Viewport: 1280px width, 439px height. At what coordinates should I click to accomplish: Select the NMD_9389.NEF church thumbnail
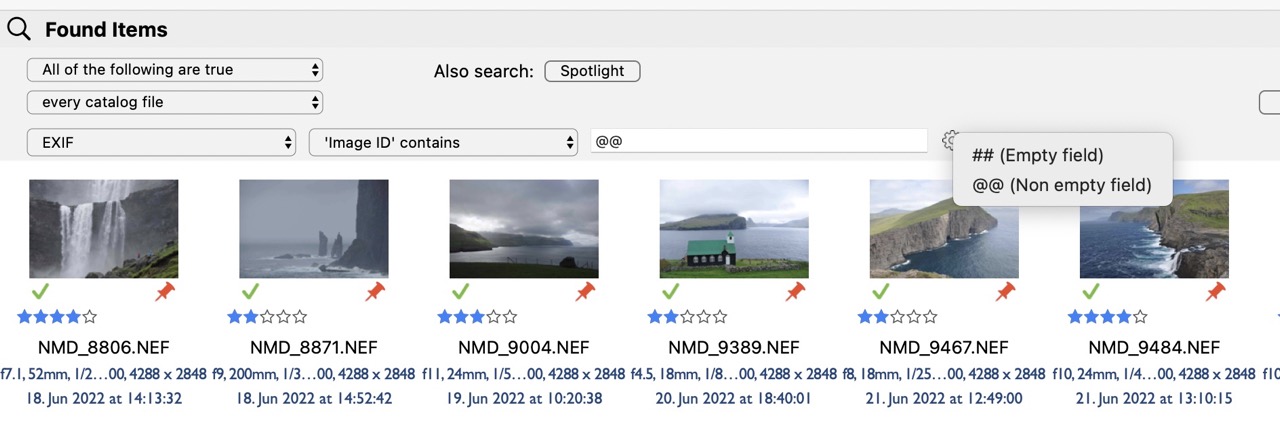[x=734, y=229]
